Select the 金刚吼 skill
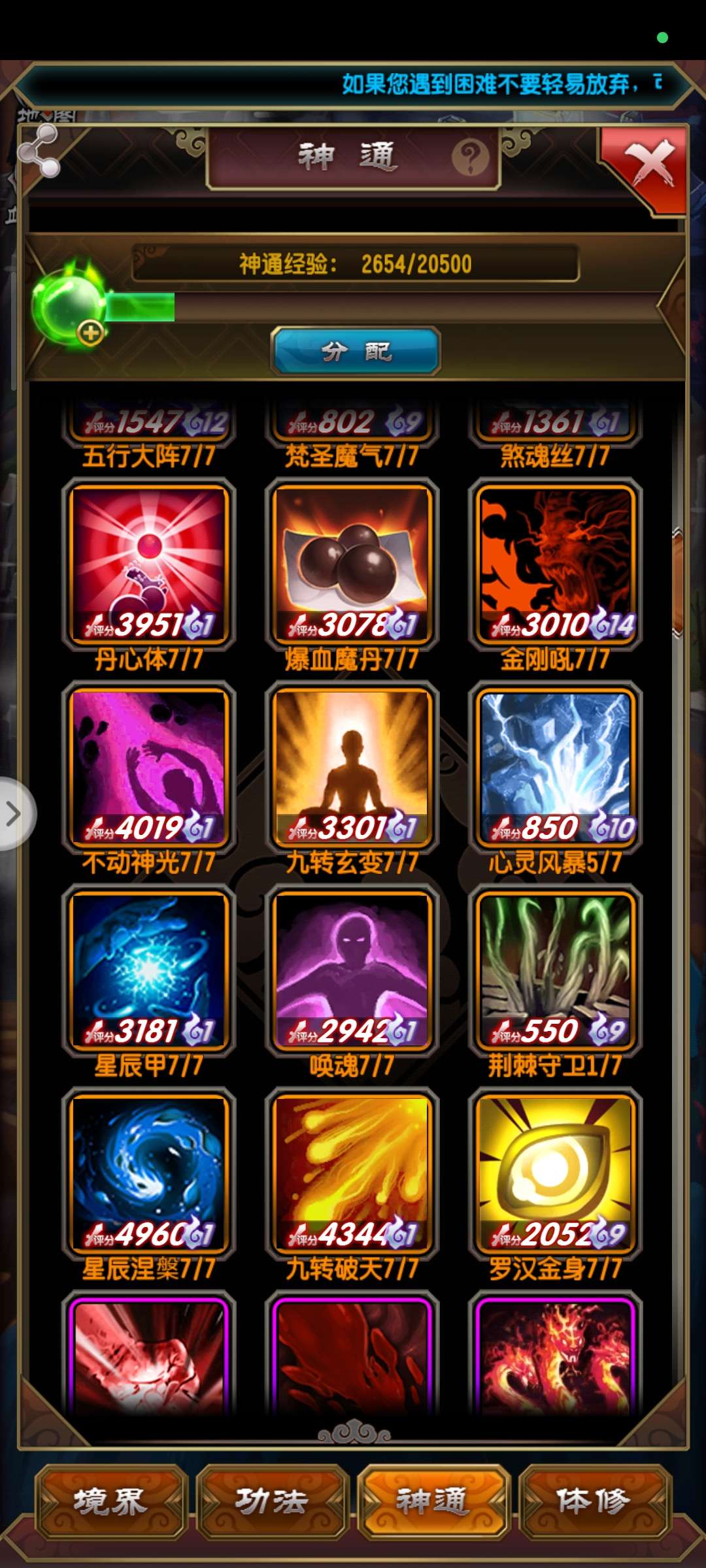The width and height of the screenshot is (706, 1568). point(556,564)
